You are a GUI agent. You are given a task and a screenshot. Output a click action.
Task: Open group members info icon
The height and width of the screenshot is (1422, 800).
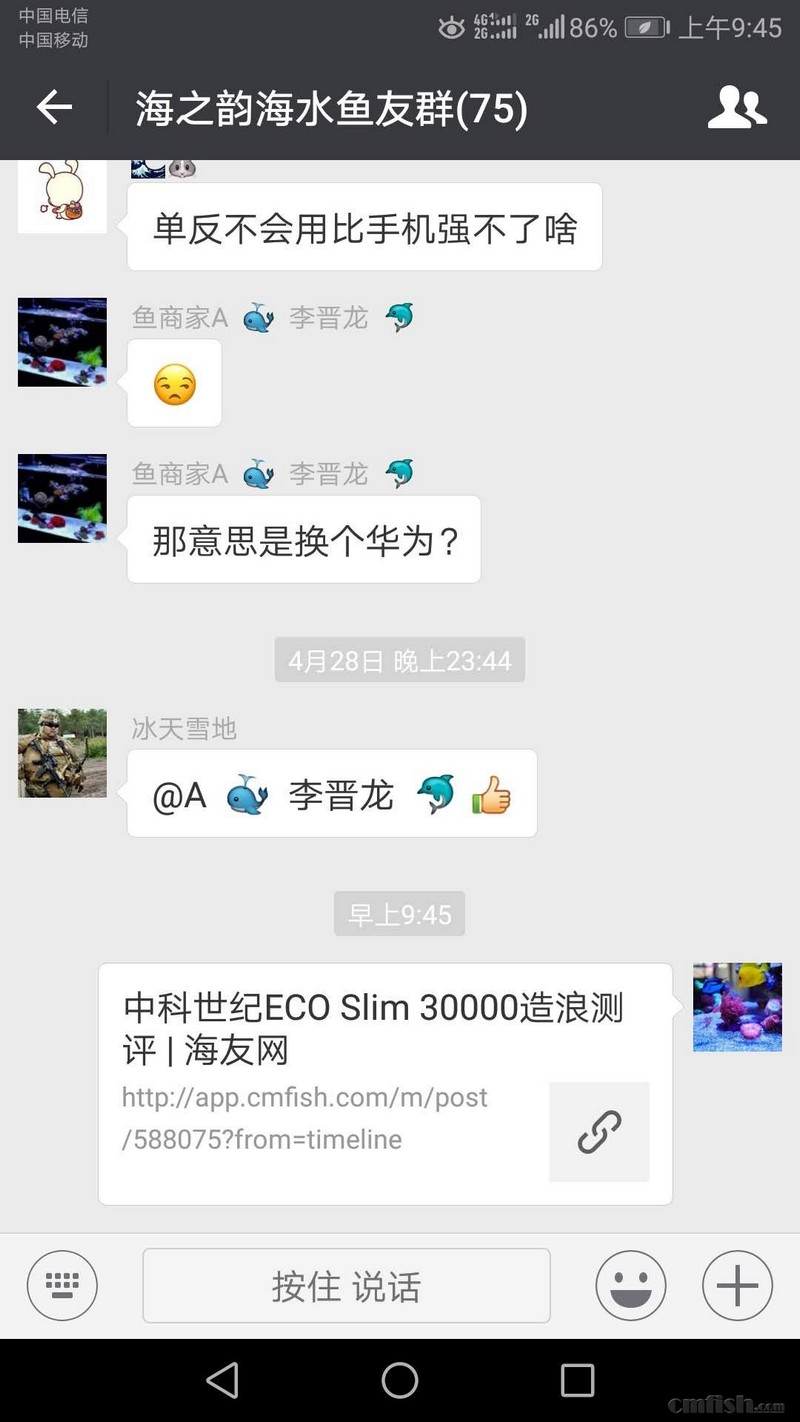pos(737,107)
